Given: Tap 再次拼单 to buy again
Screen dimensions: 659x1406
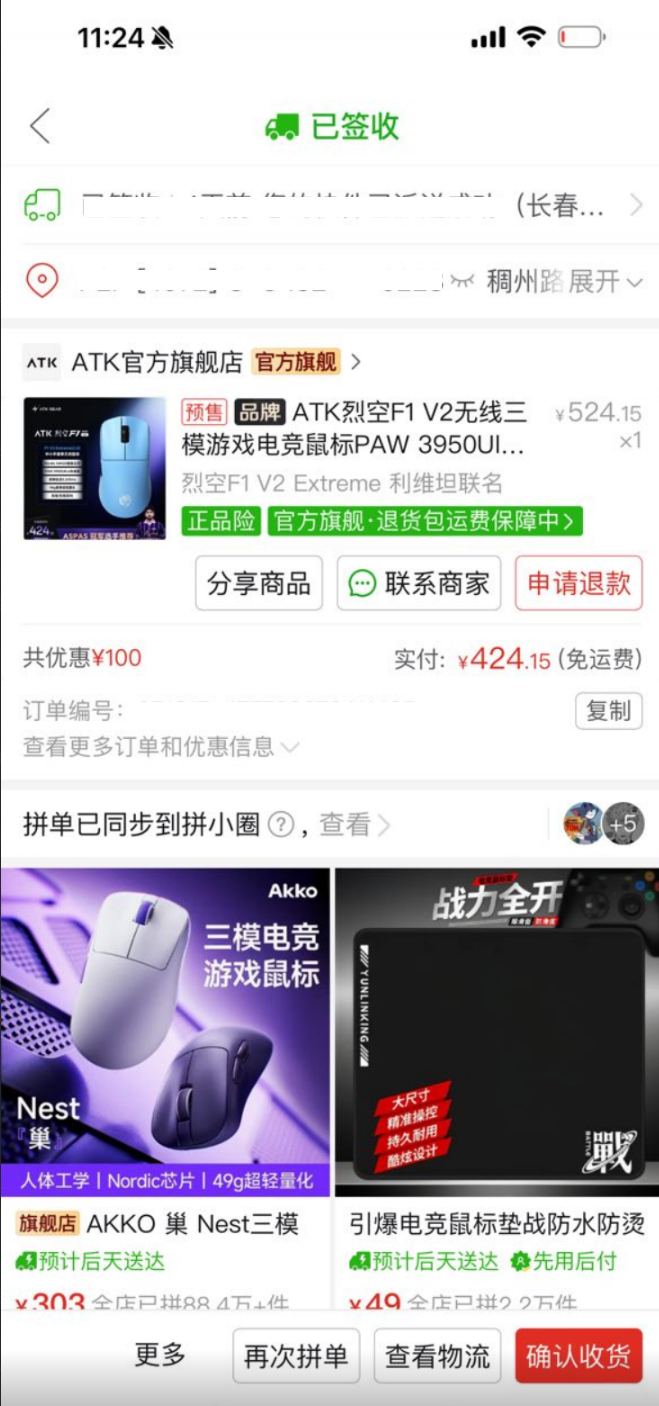Looking at the screenshot, I should point(296,1357).
